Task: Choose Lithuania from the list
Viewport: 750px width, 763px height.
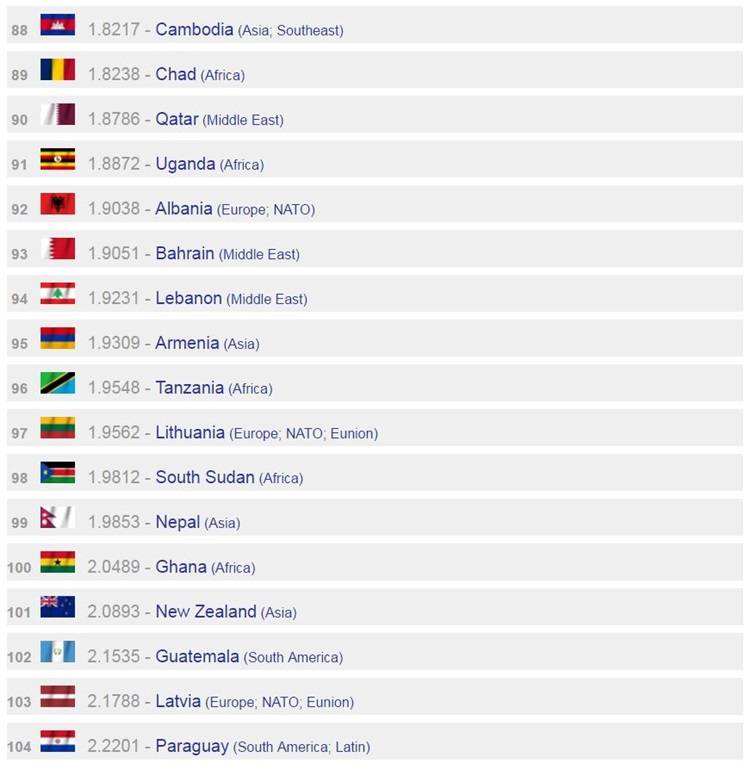Action: (x=190, y=432)
